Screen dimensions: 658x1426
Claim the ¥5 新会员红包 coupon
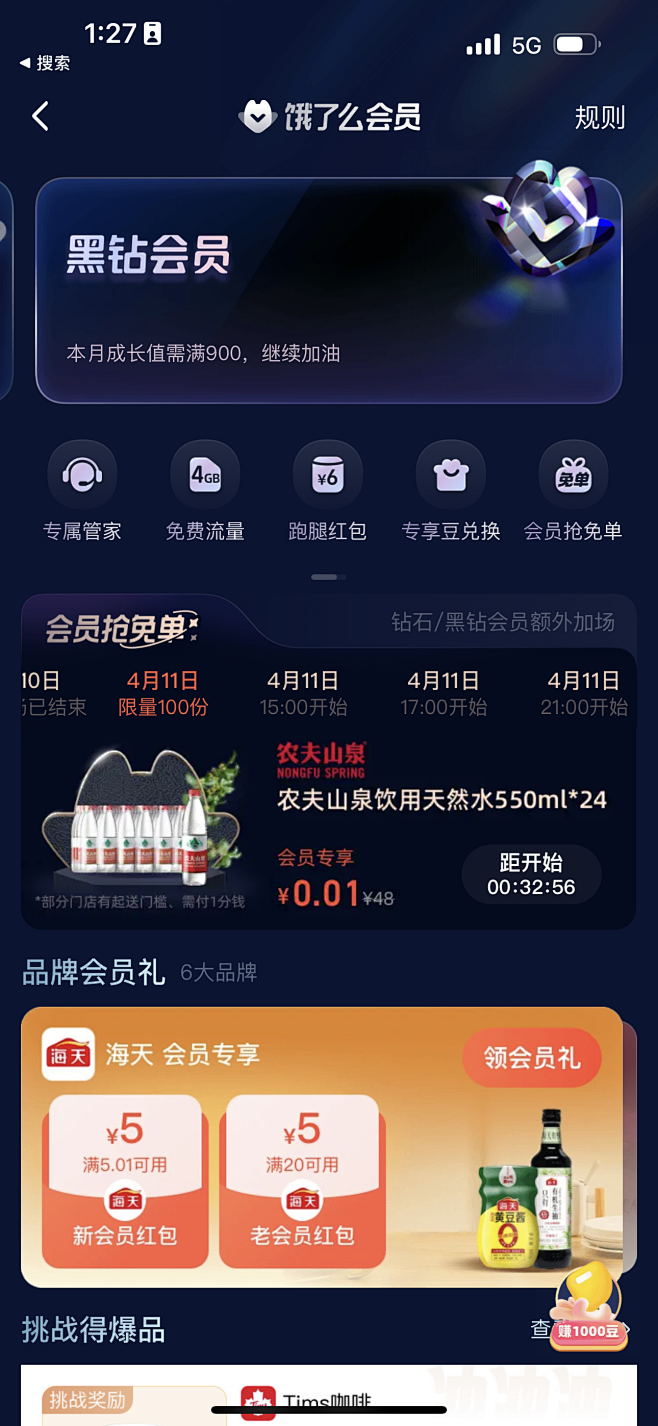(125, 1181)
